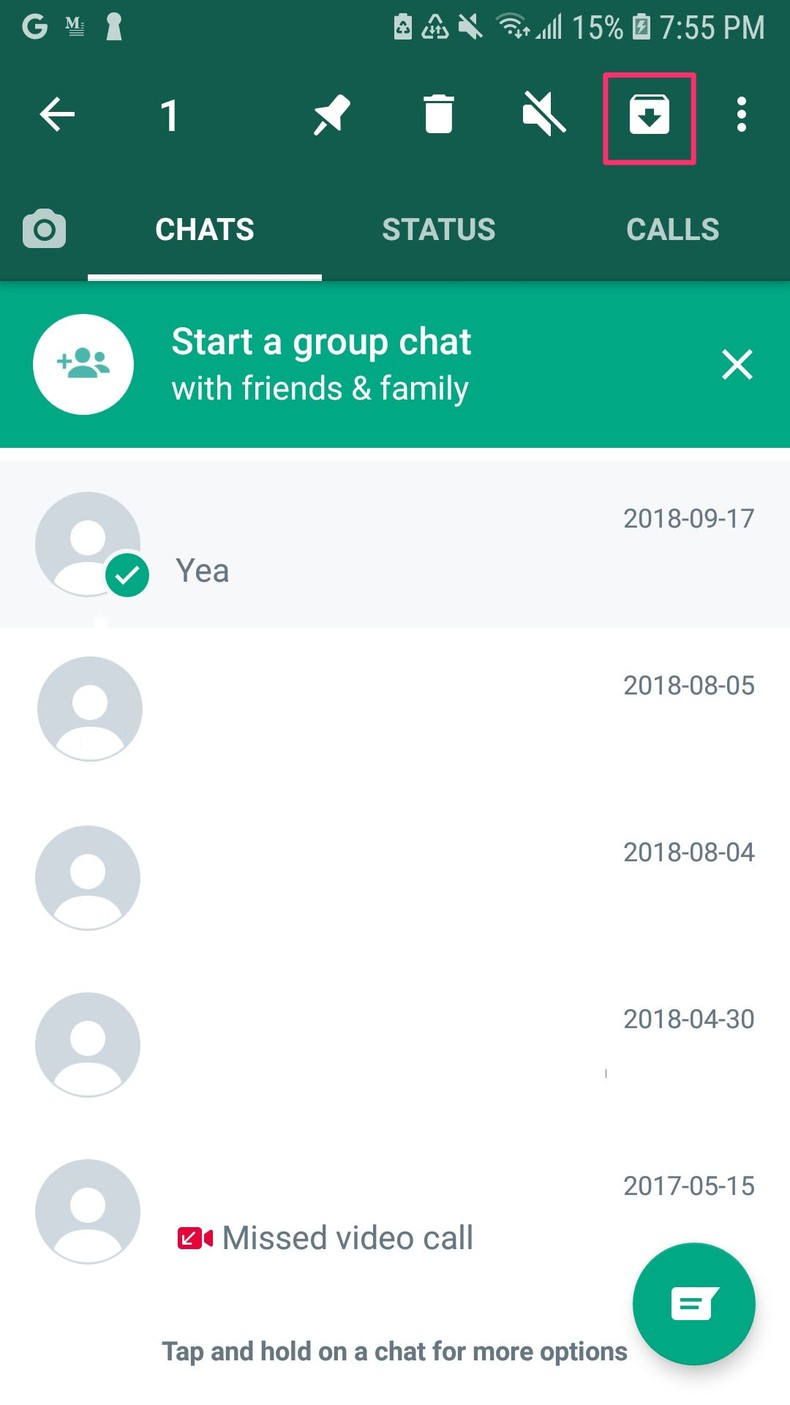Archive the selected chat

pos(649,117)
